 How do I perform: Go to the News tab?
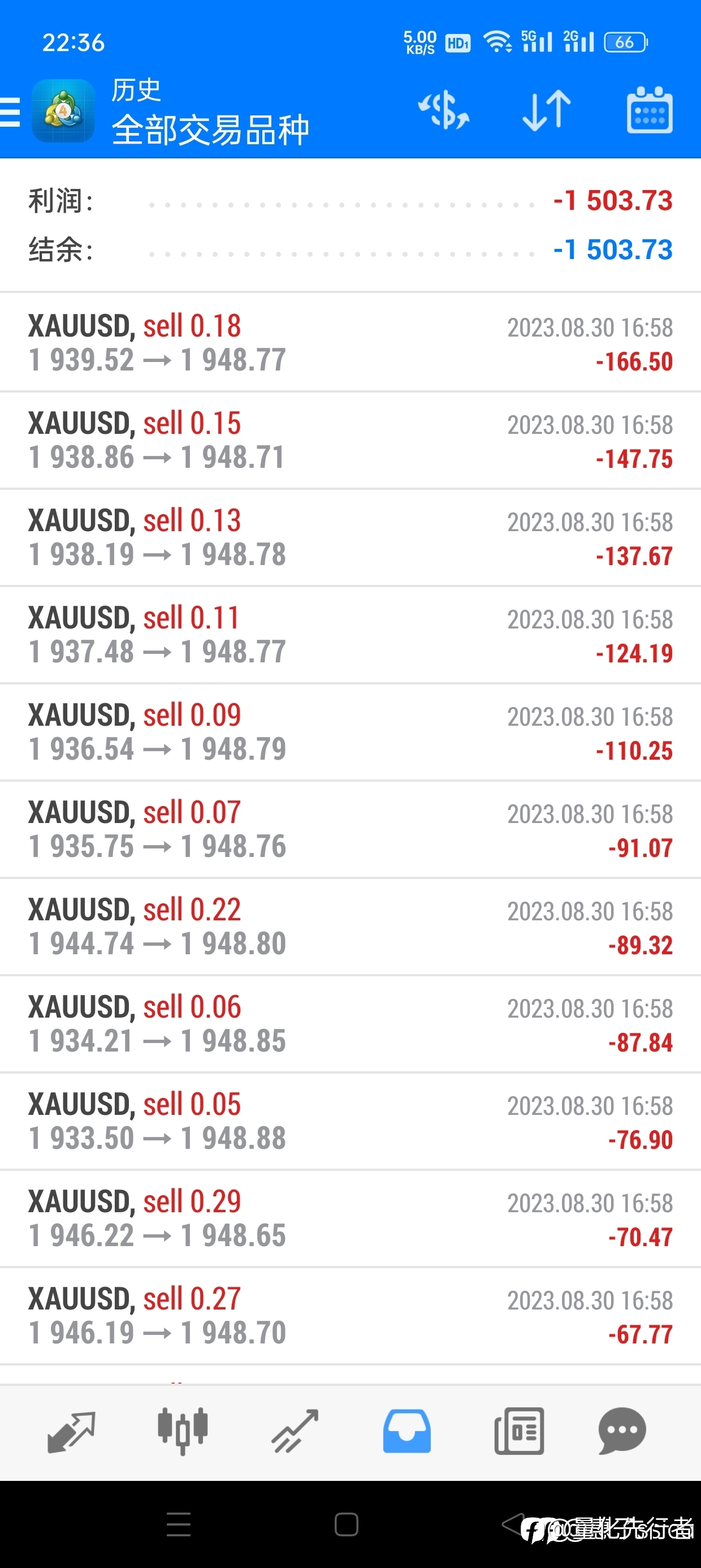[519, 1431]
